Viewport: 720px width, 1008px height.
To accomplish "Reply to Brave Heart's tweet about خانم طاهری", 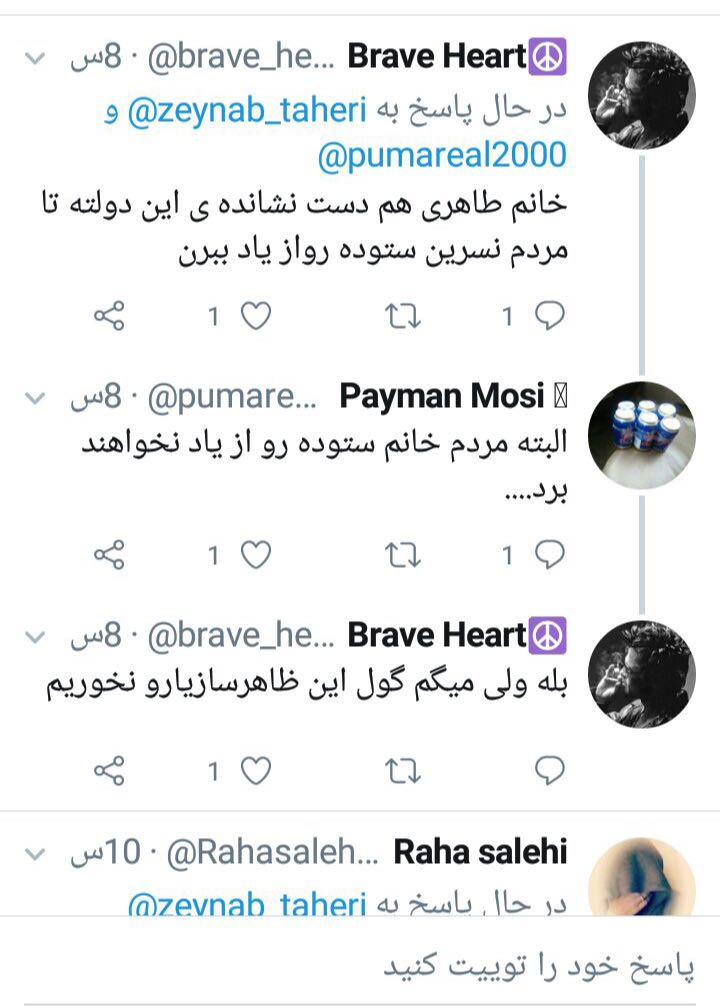I will 548,317.
